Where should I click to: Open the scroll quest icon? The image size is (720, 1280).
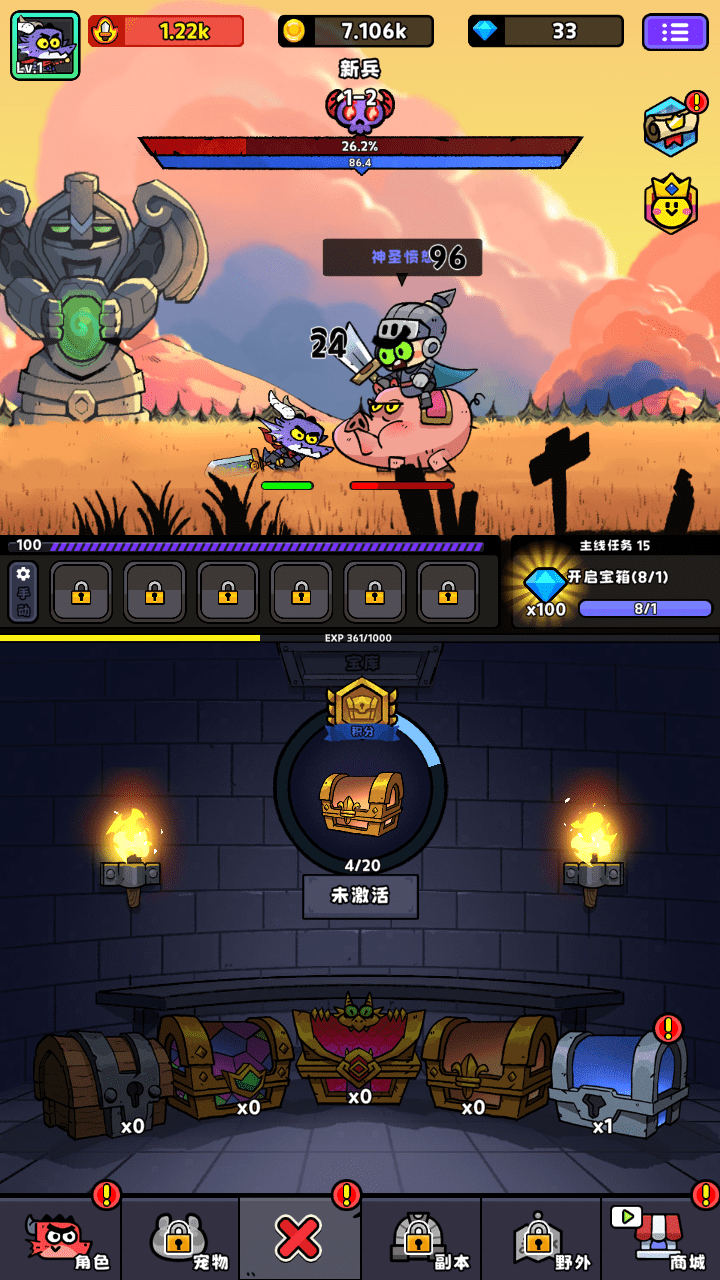[x=670, y=125]
